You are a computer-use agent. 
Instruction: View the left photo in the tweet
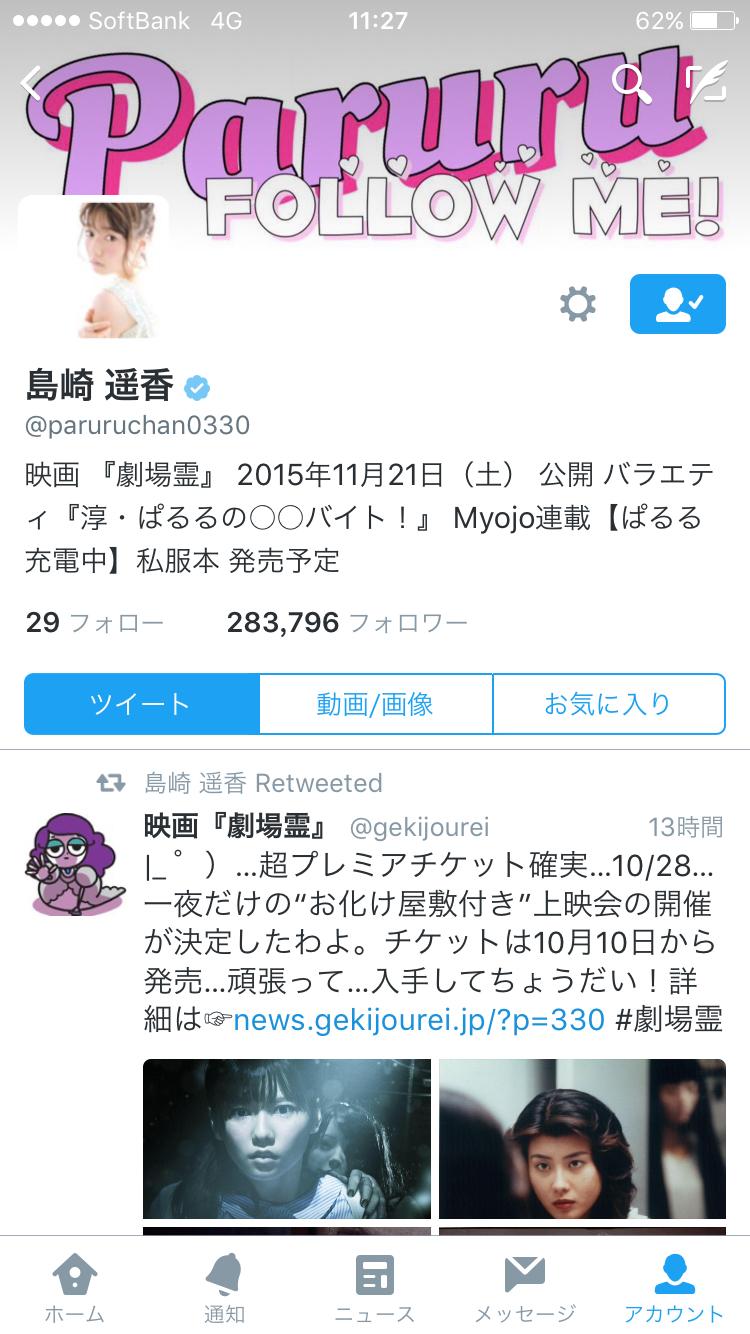coord(287,1138)
